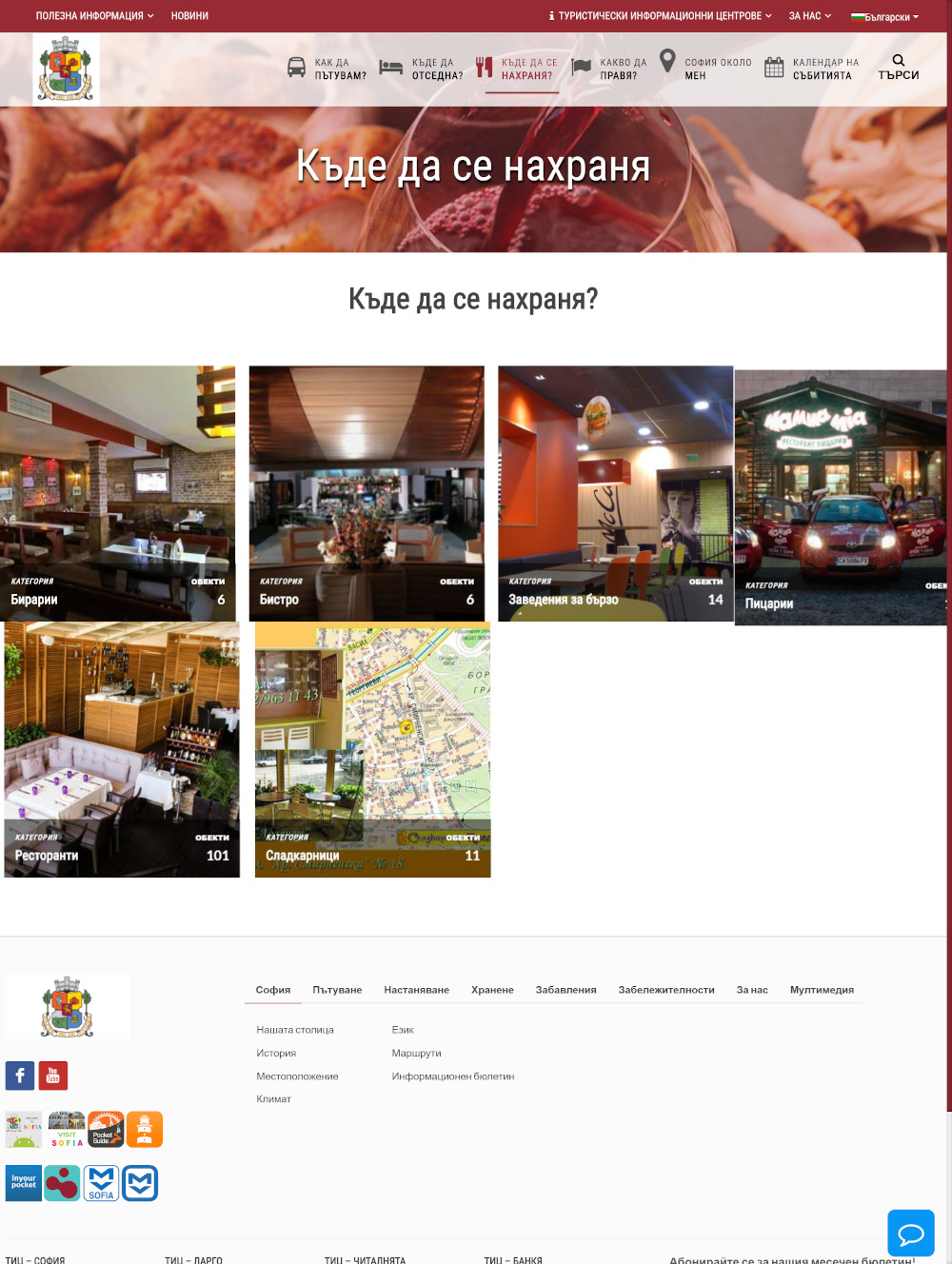This screenshot has width=952, height=1264.
Task: Open Календар на събитията
Action: coord(812,69)
